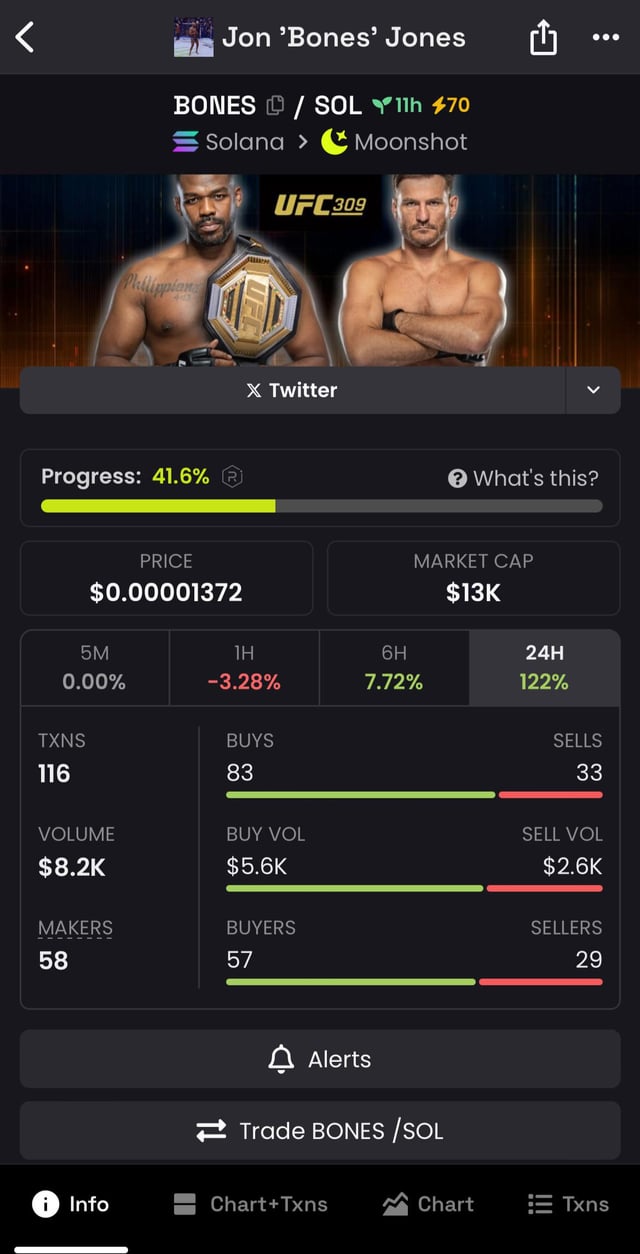640x1254 pixels.
Task: Copy the BONES token address
Action: [x=275, y=105]
